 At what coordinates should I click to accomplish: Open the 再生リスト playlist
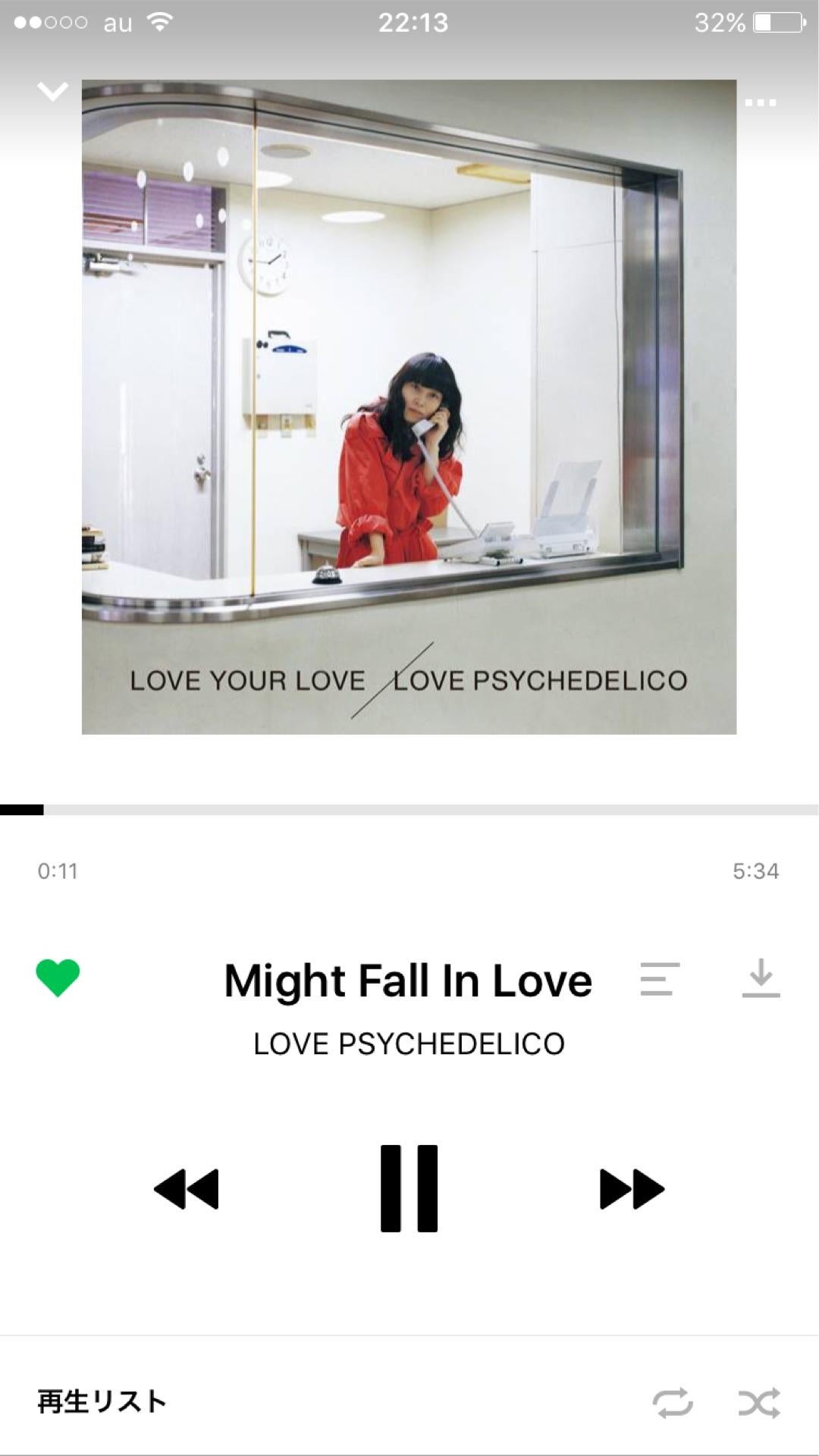coord(102,1401)
